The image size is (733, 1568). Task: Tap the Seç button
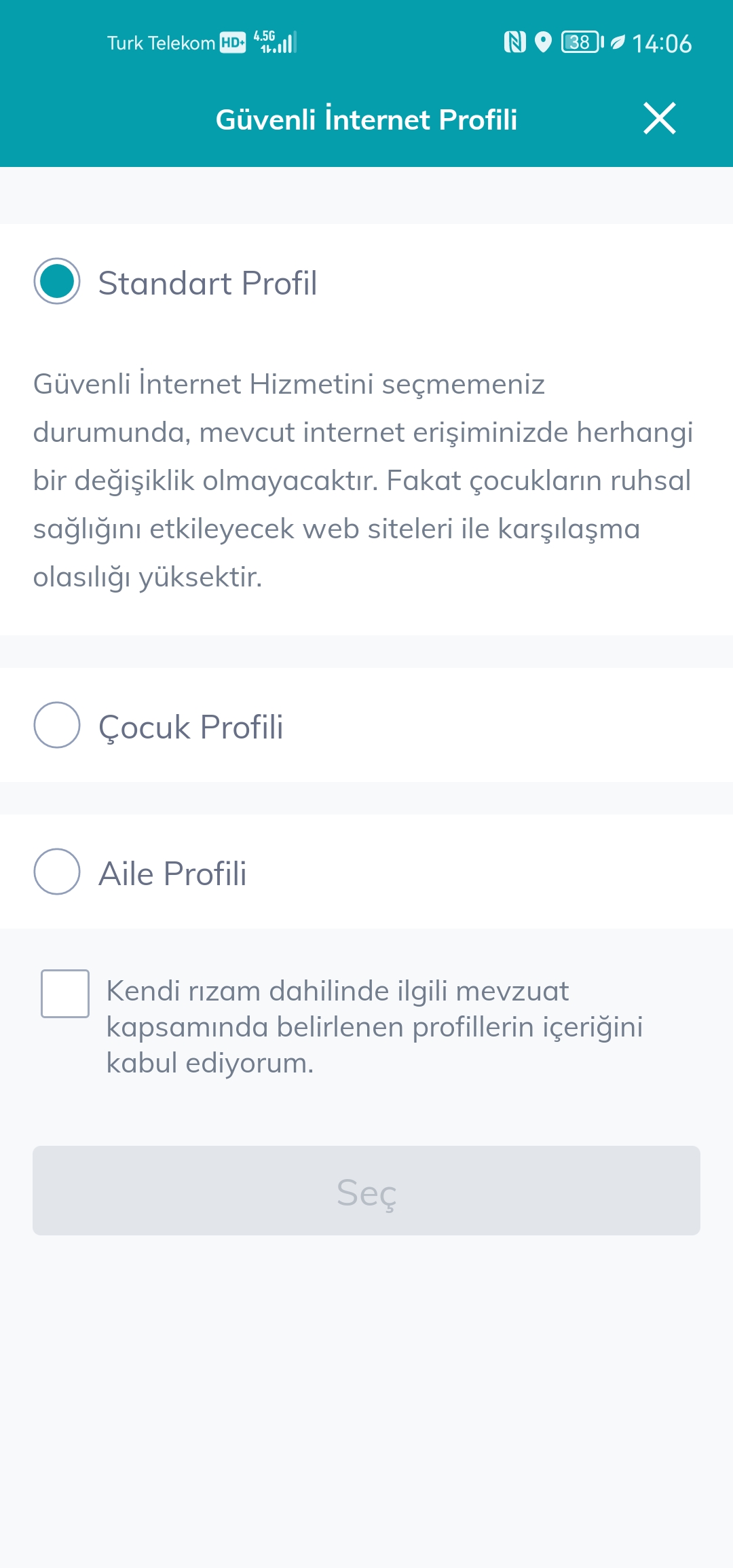(x=366, y=1191)
